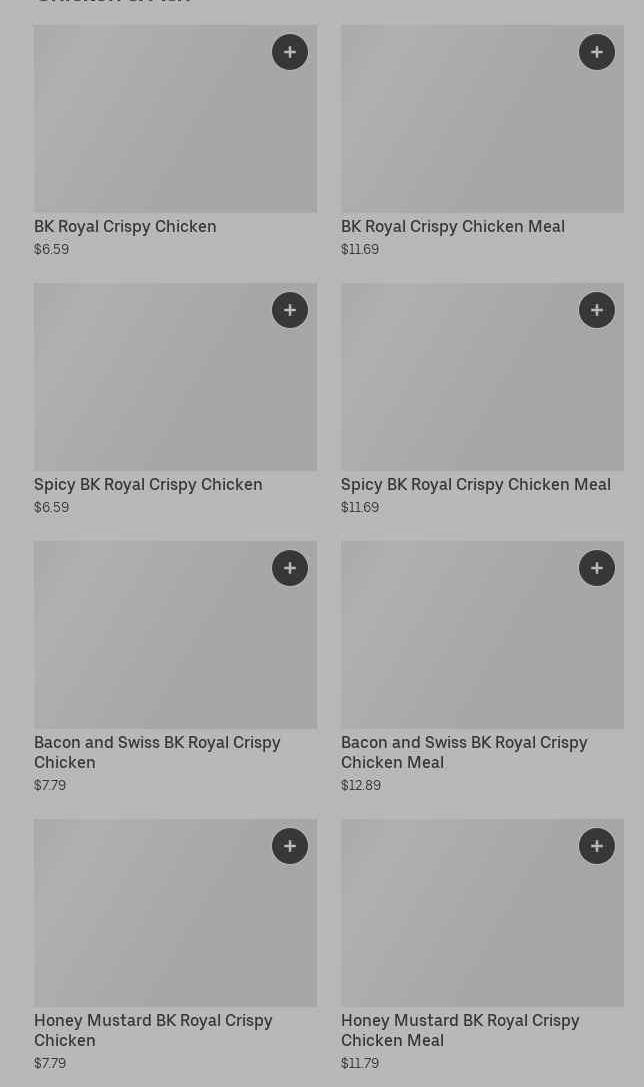
Task: View the $11.79 Honey Mustard meal
Action: [460, 1030]
